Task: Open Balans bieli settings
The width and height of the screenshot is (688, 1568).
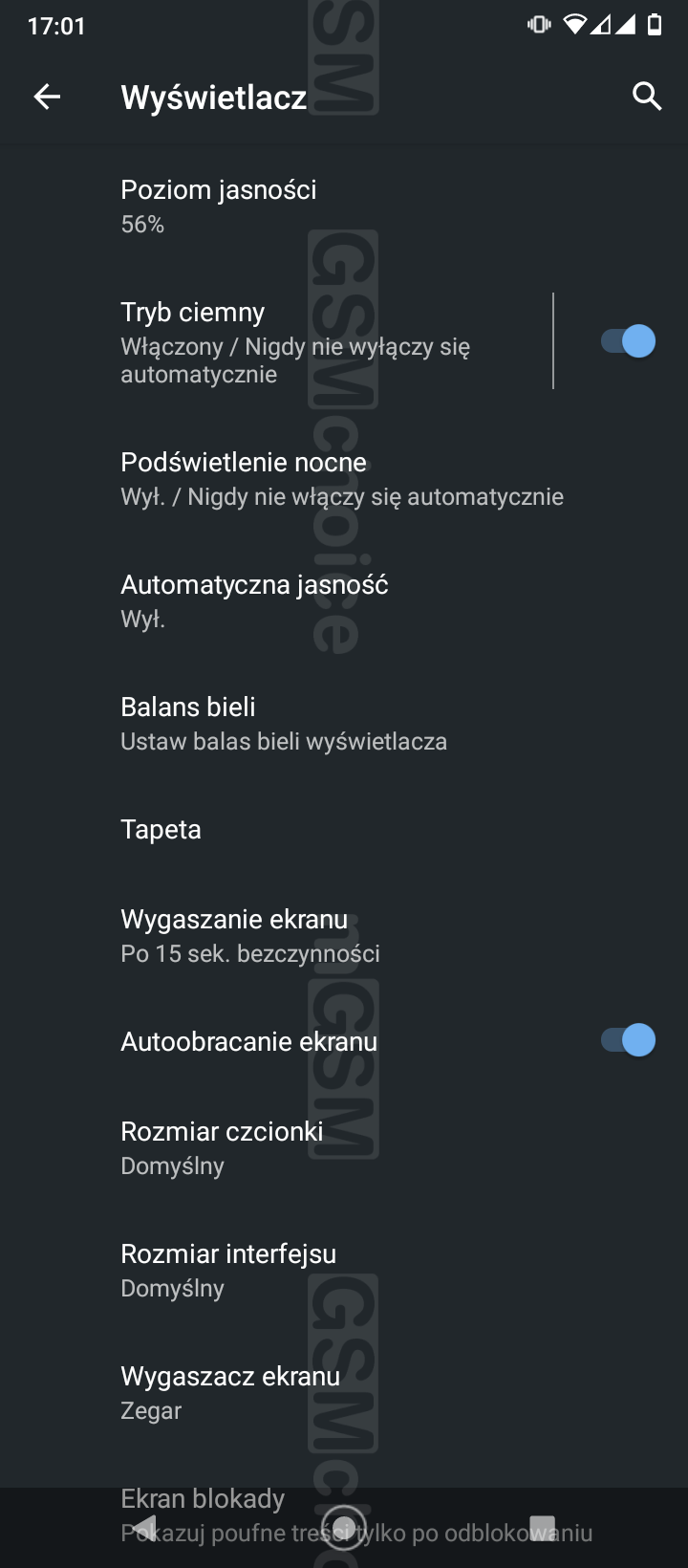Action: [283, 723]
